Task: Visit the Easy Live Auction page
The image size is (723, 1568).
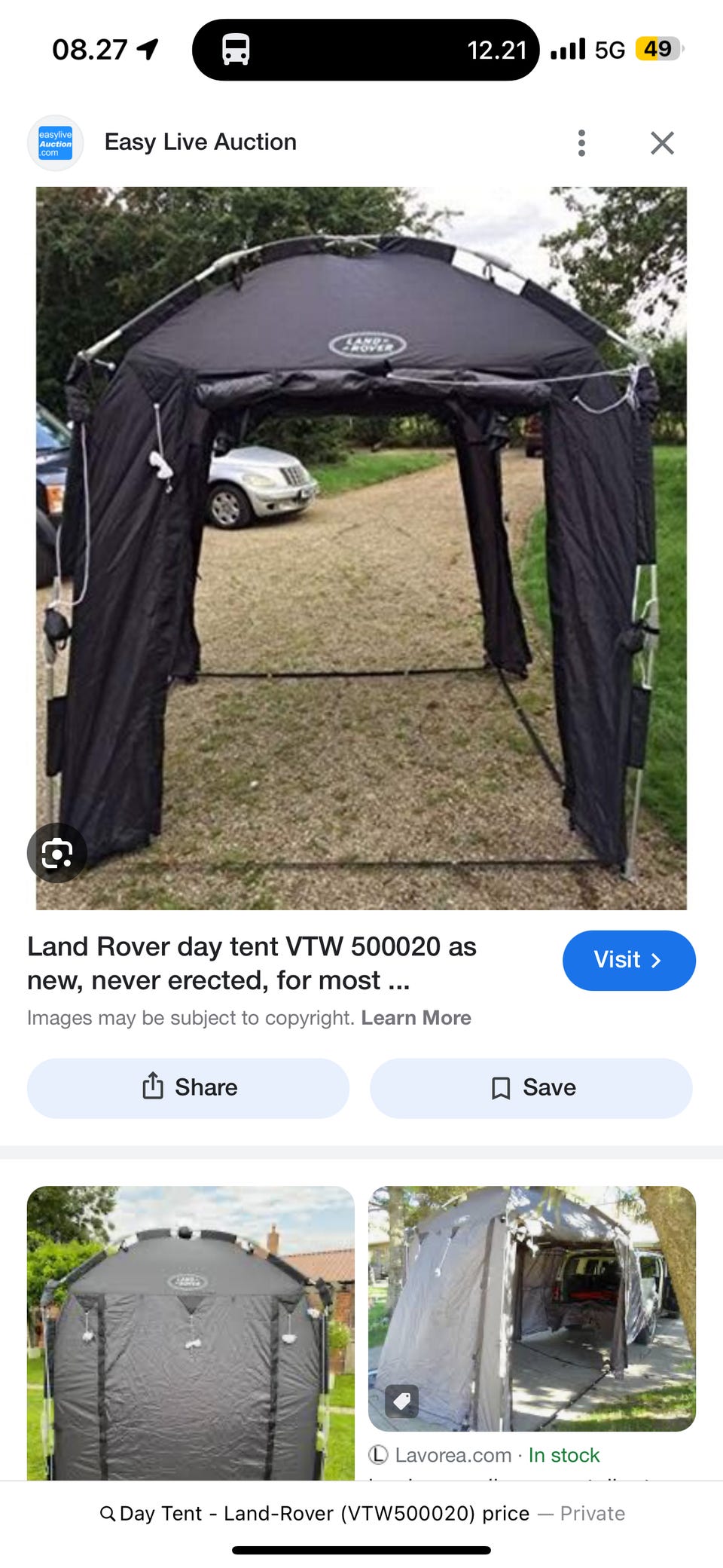Action: (628, 960)
